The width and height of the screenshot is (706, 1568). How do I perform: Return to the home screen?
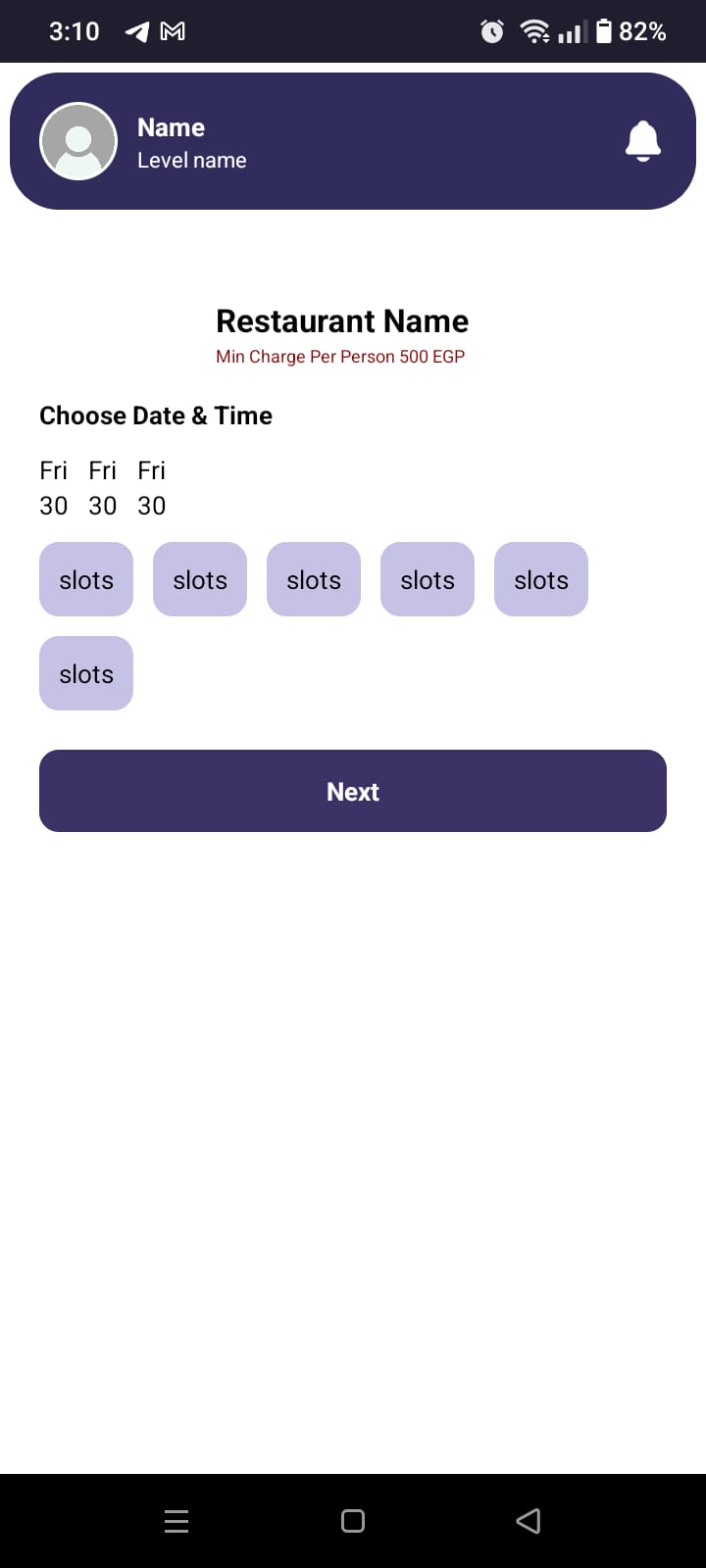point(353,1520)
